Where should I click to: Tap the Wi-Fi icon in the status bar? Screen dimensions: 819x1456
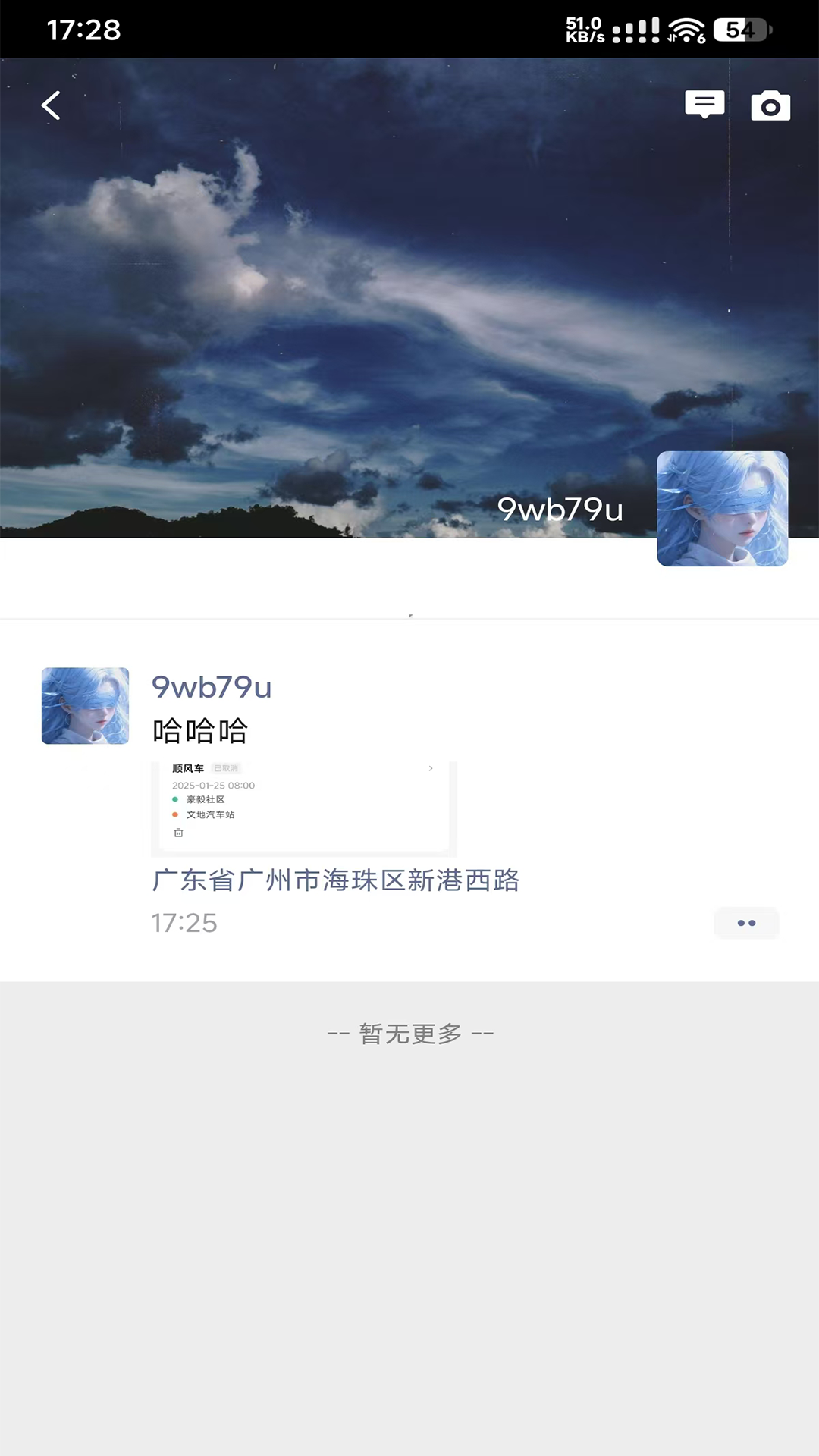pyautogui.click(x=687, y=30)
